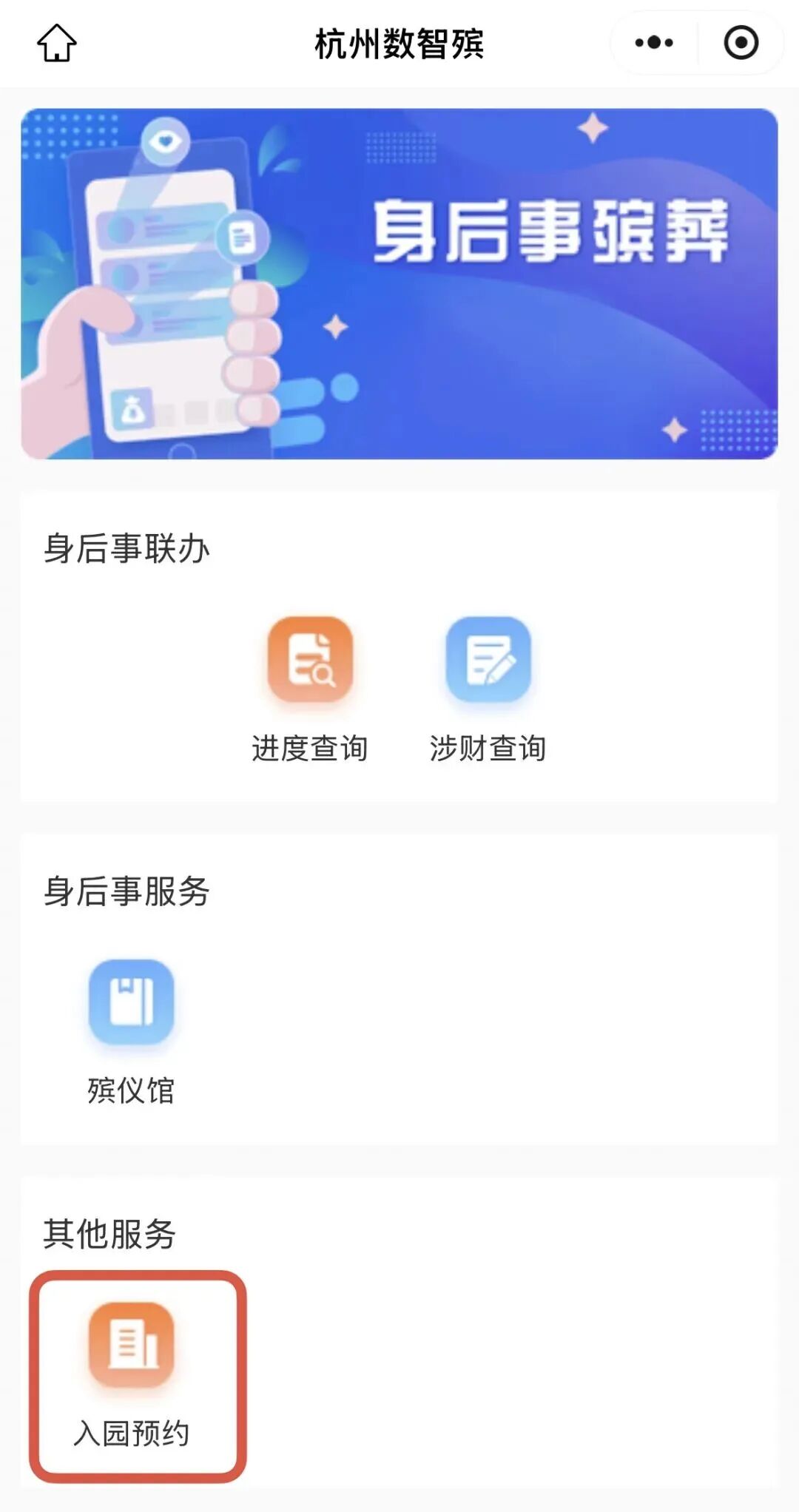This screenshot has width=799, height=1512.
Task: Tap the home icon in the top bar
Action: 58,44
